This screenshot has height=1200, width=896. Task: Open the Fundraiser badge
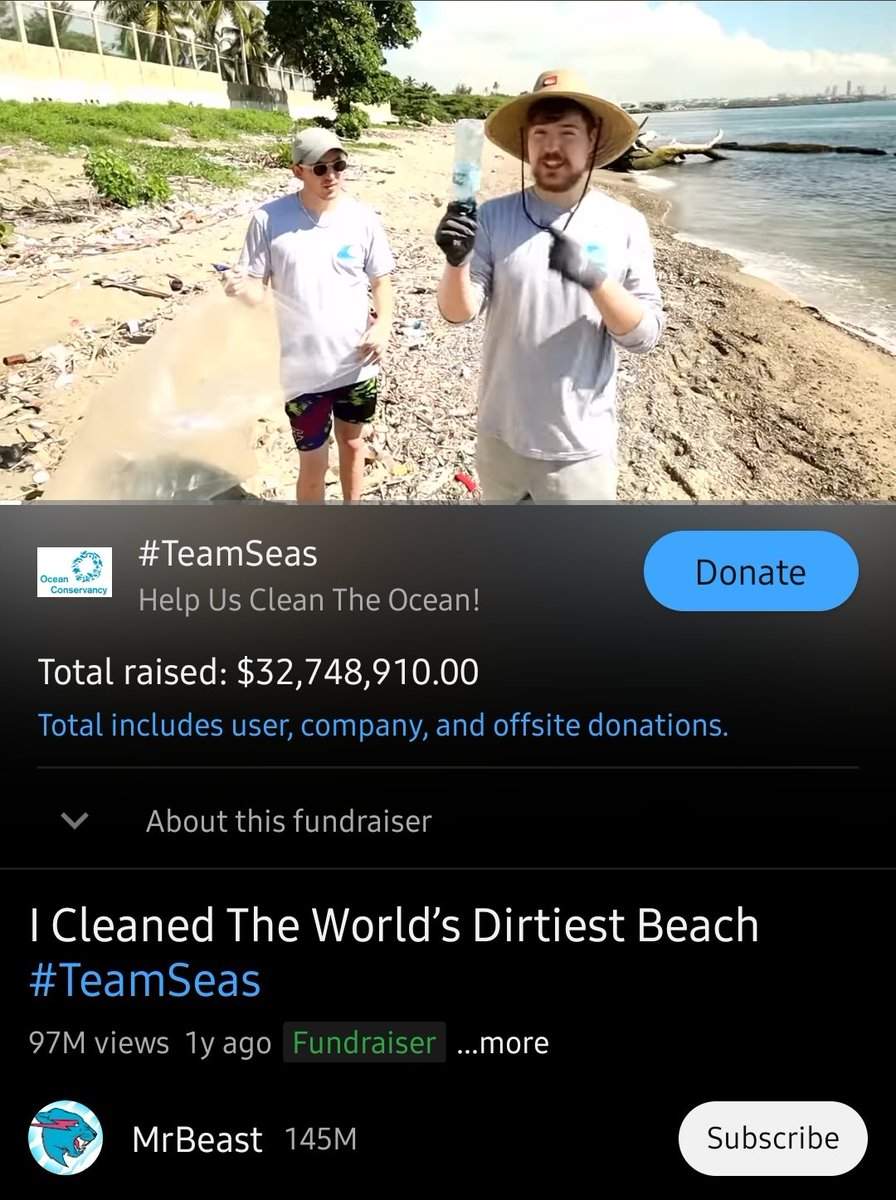point(364,1043)
